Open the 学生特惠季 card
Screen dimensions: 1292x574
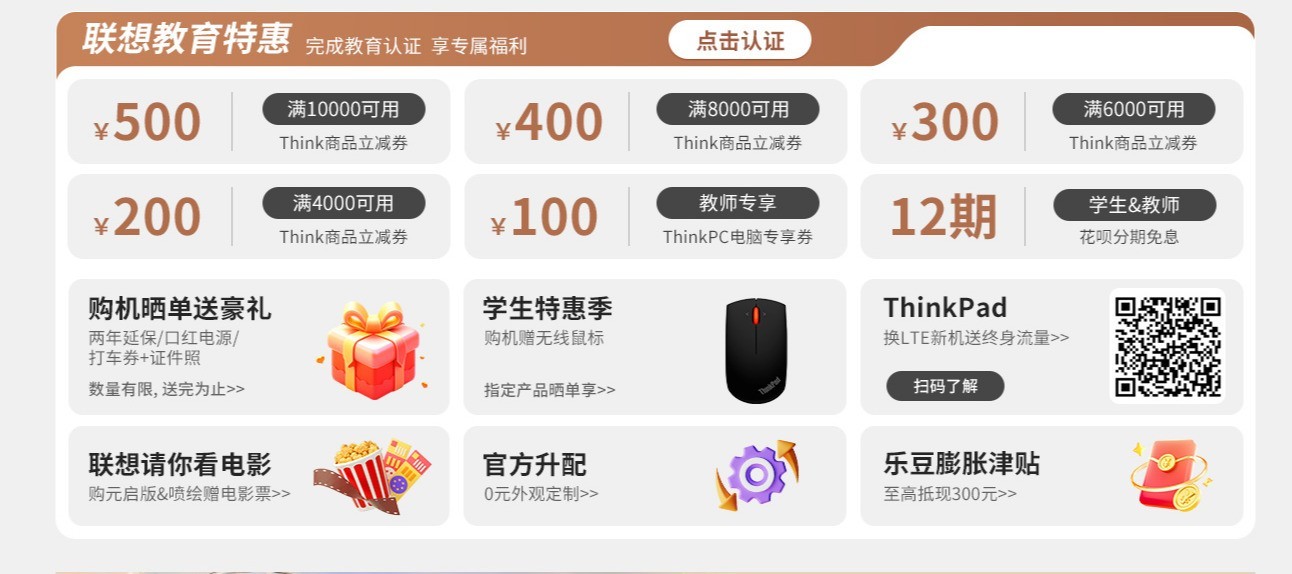coord(655,347)
